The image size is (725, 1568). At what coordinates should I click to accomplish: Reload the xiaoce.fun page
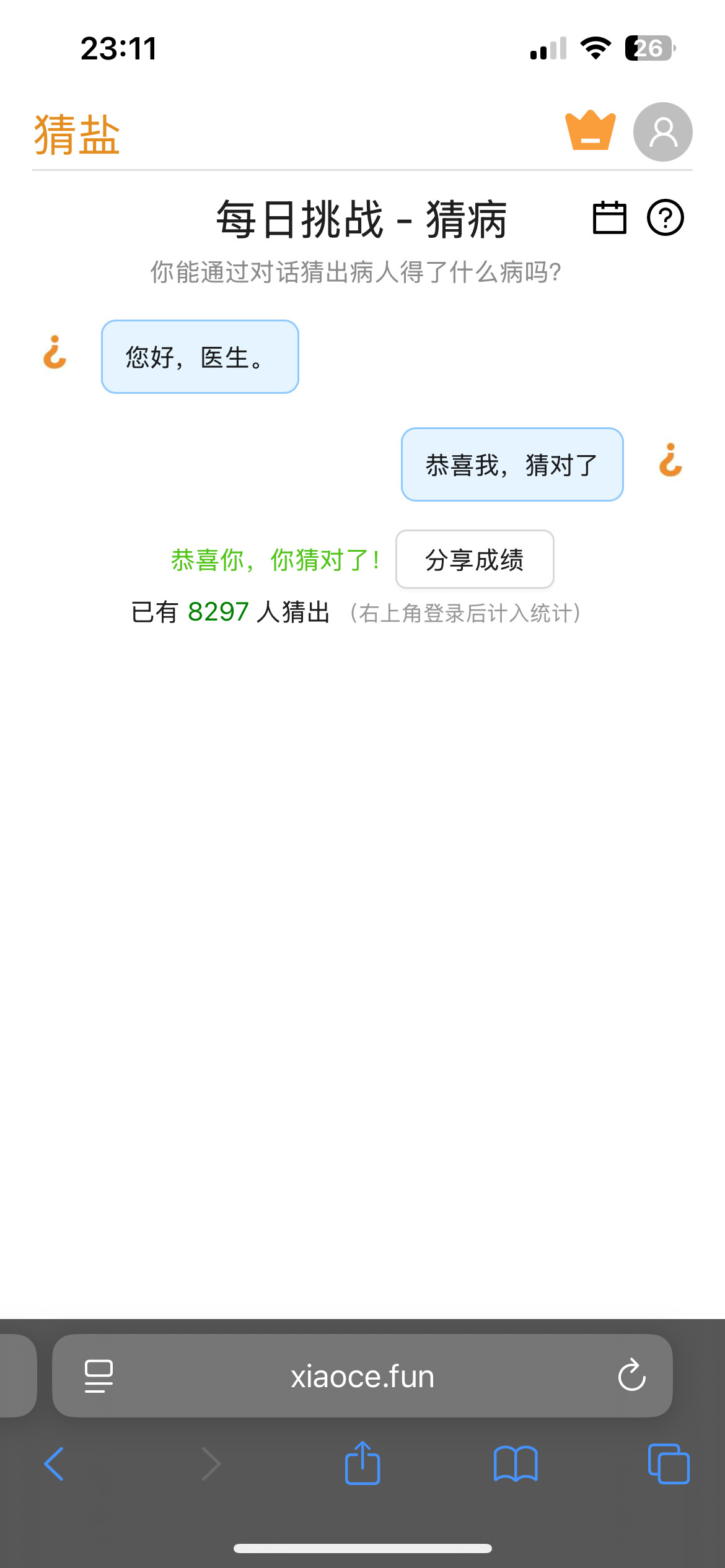[631, 1375]
